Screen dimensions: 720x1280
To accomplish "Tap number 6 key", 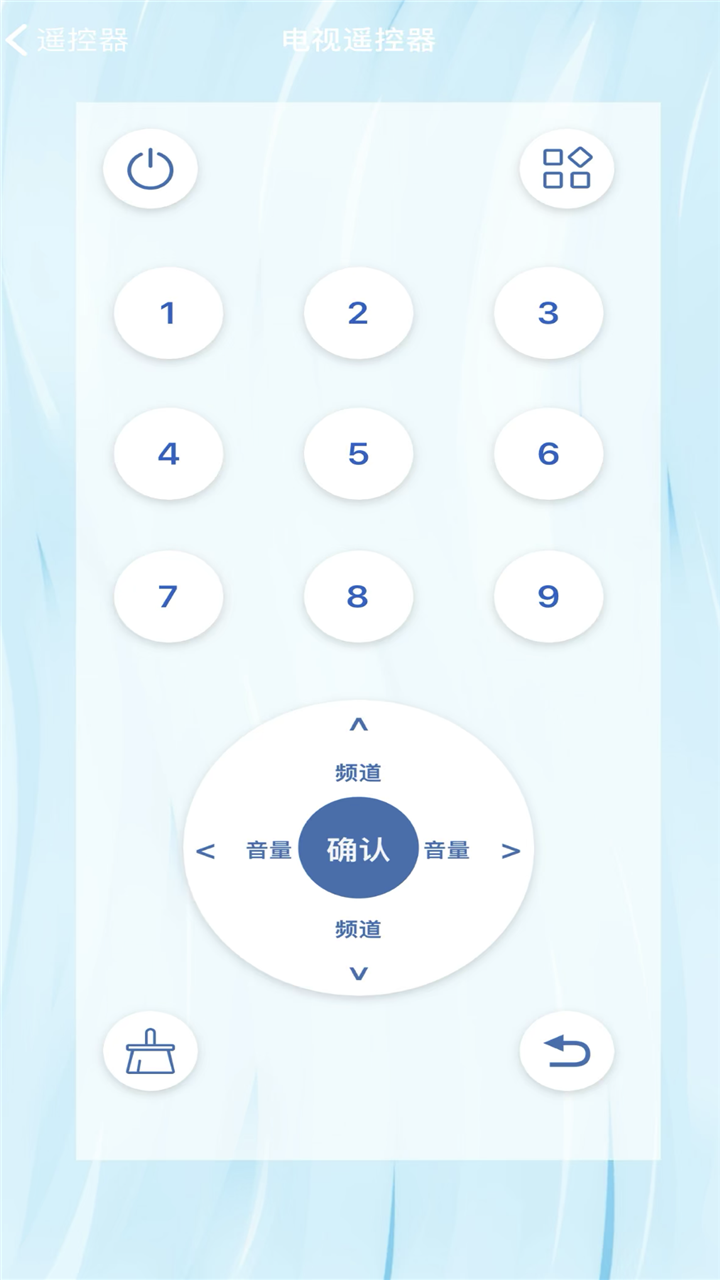I will coord(548,454).
